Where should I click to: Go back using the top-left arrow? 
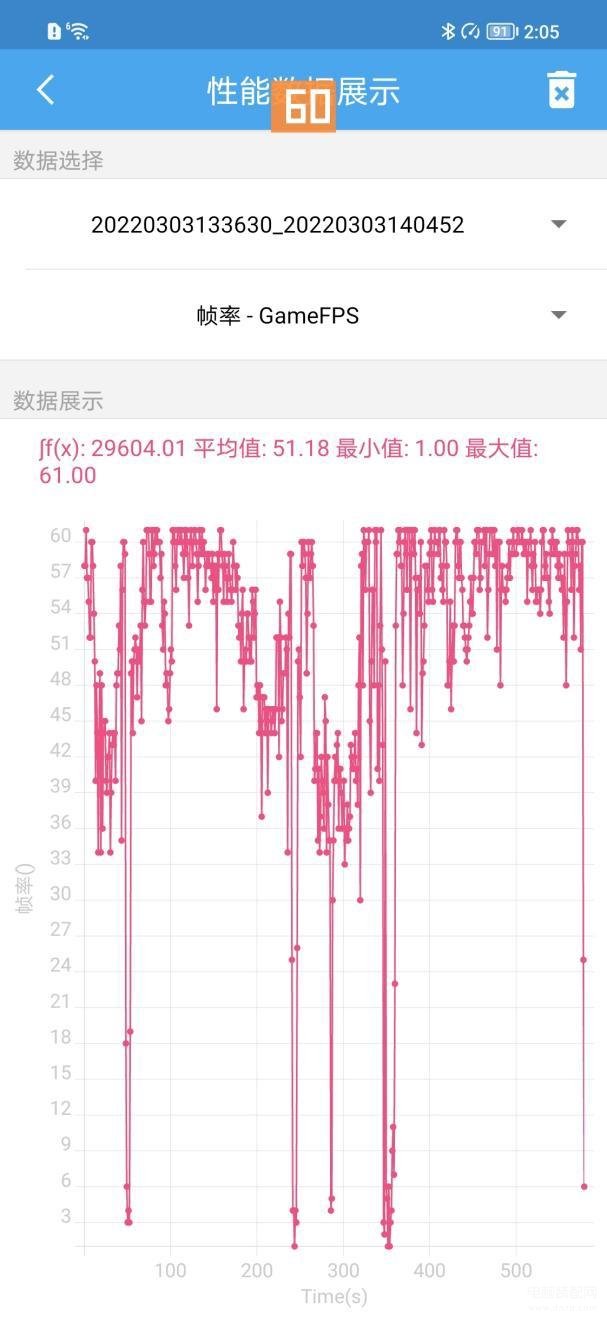(45, 90)
